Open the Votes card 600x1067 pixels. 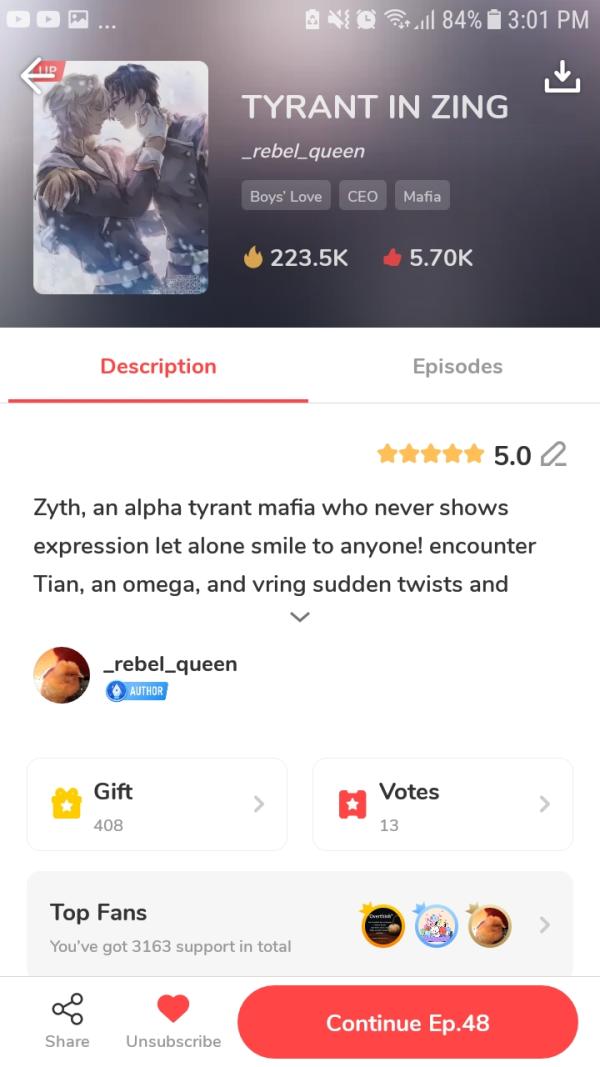click(443, 804)
